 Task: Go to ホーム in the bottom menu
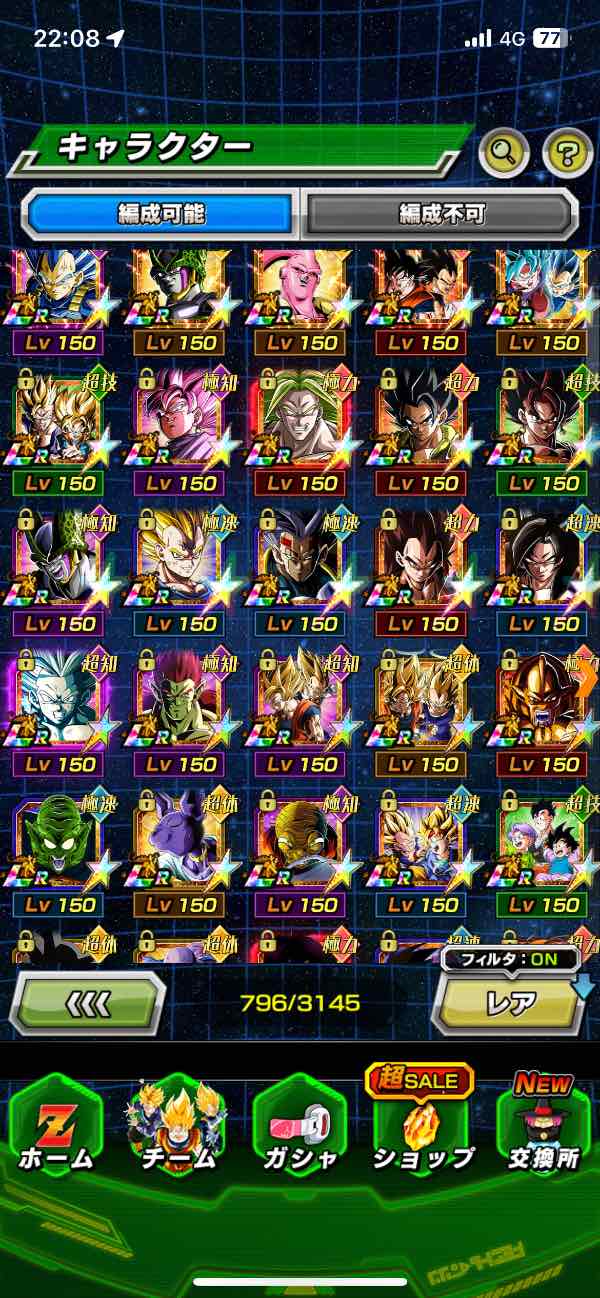point(56,1127)
